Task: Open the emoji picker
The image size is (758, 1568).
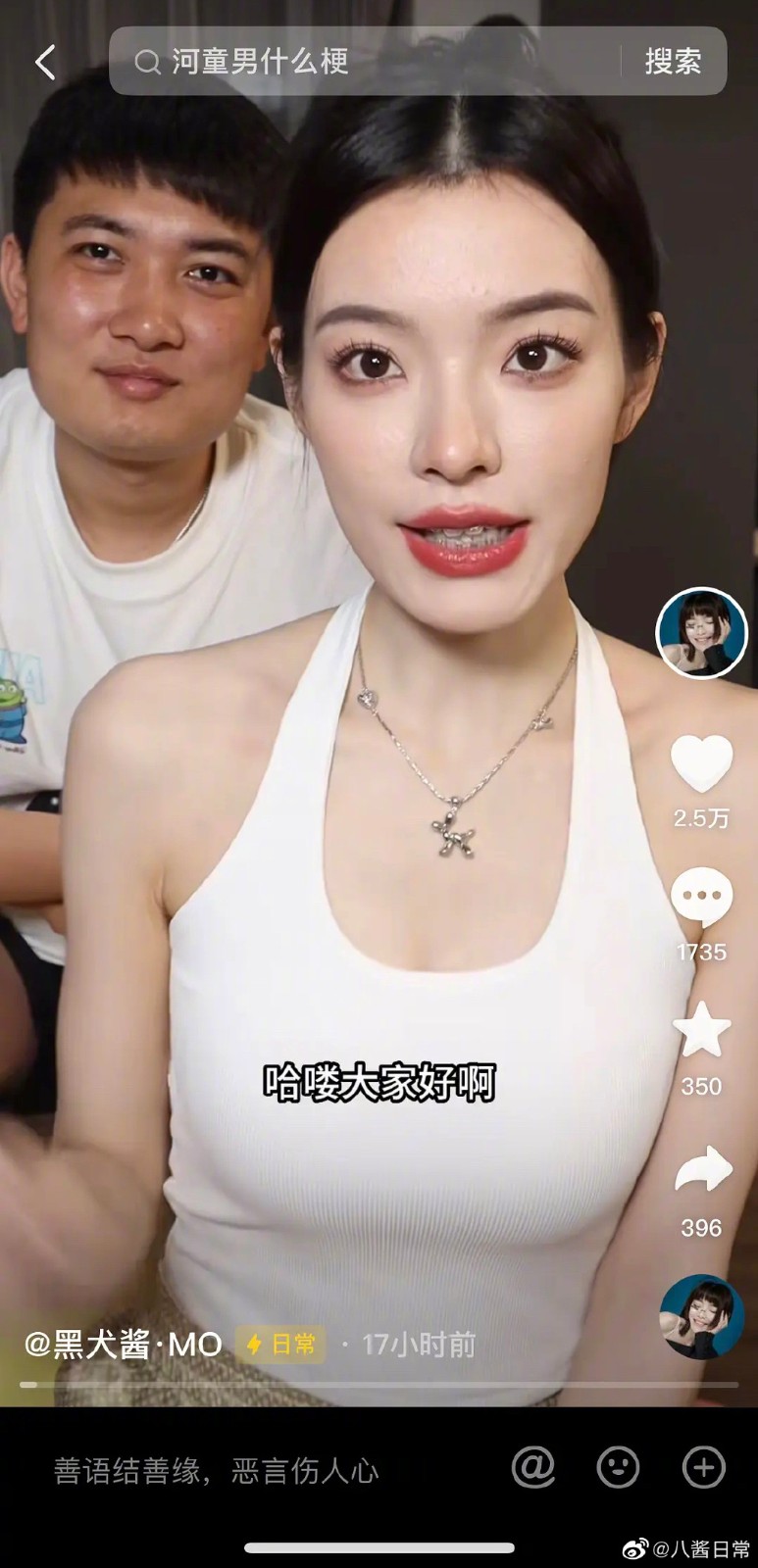Action: 618,1467
